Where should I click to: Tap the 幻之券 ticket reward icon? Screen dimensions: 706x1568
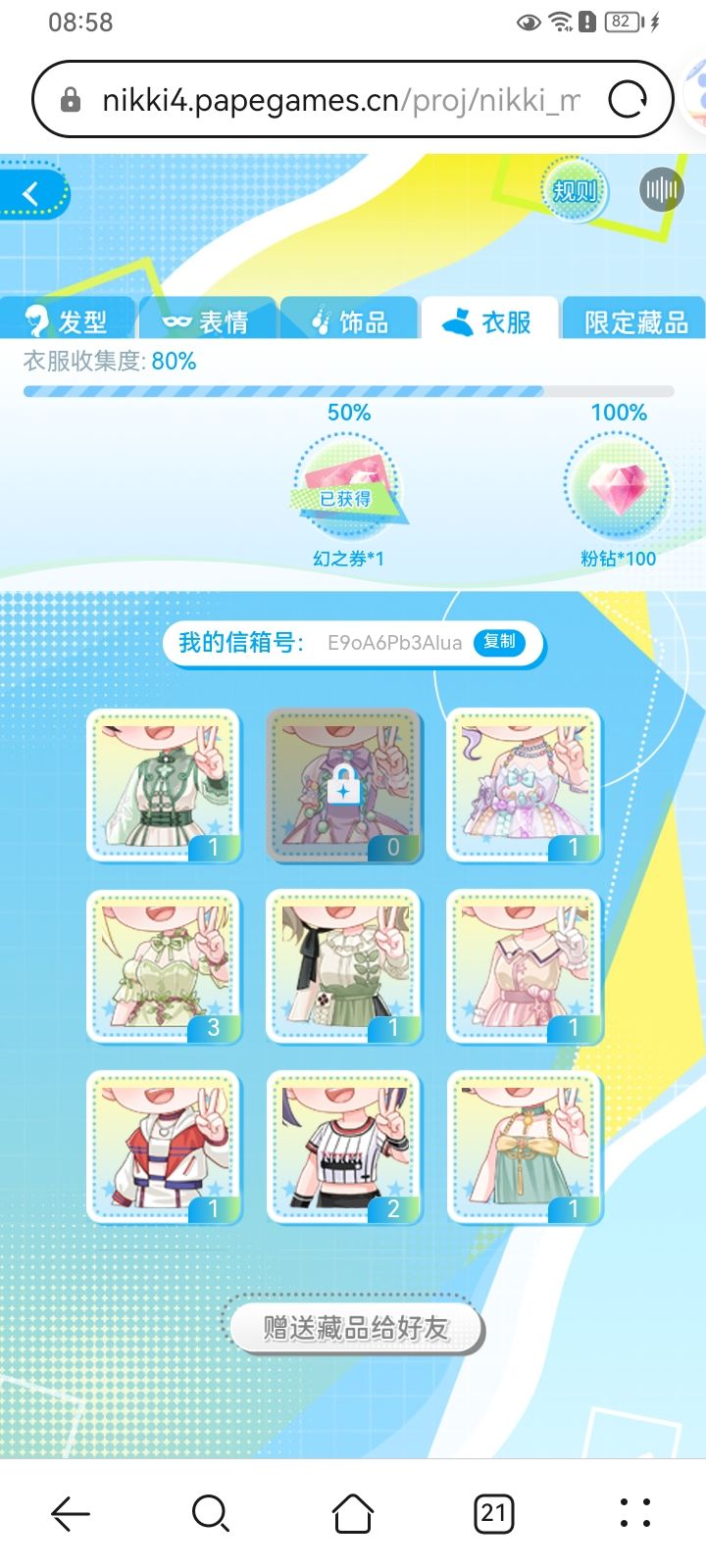pos(348,487)
